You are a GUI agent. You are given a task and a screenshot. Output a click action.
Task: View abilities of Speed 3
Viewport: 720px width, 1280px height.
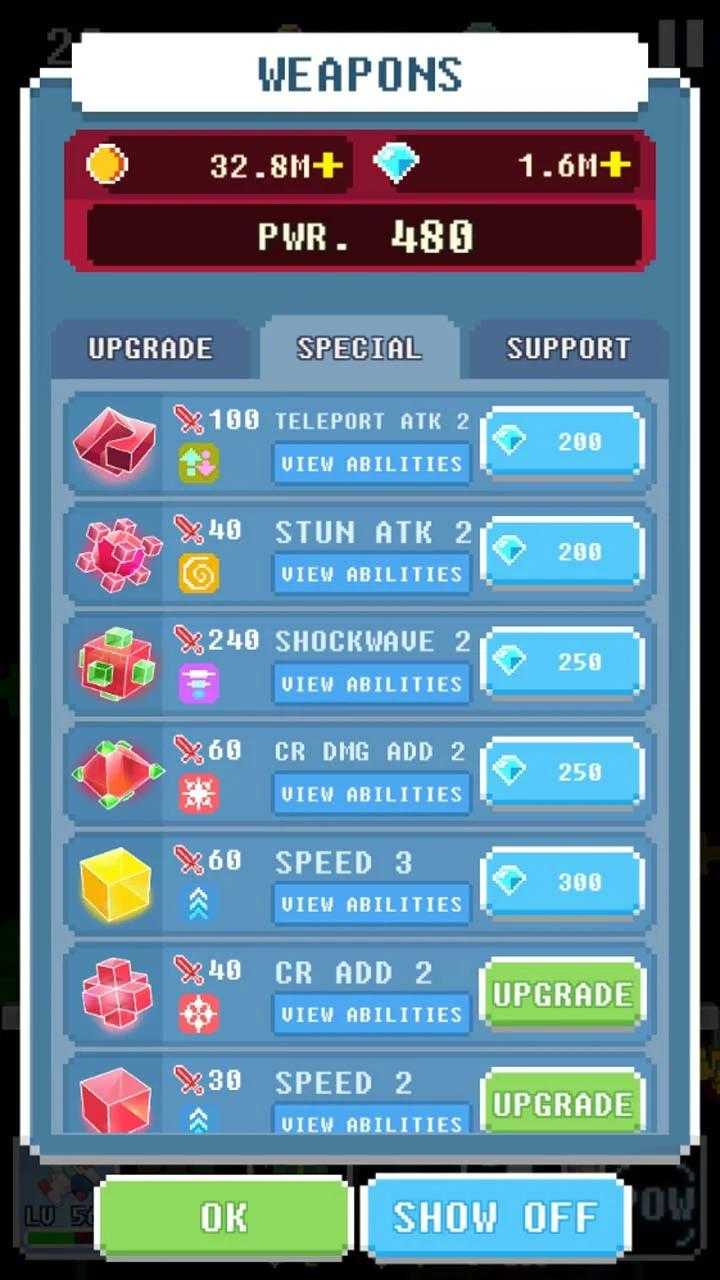pyautogui.click(x=371, y=904)
